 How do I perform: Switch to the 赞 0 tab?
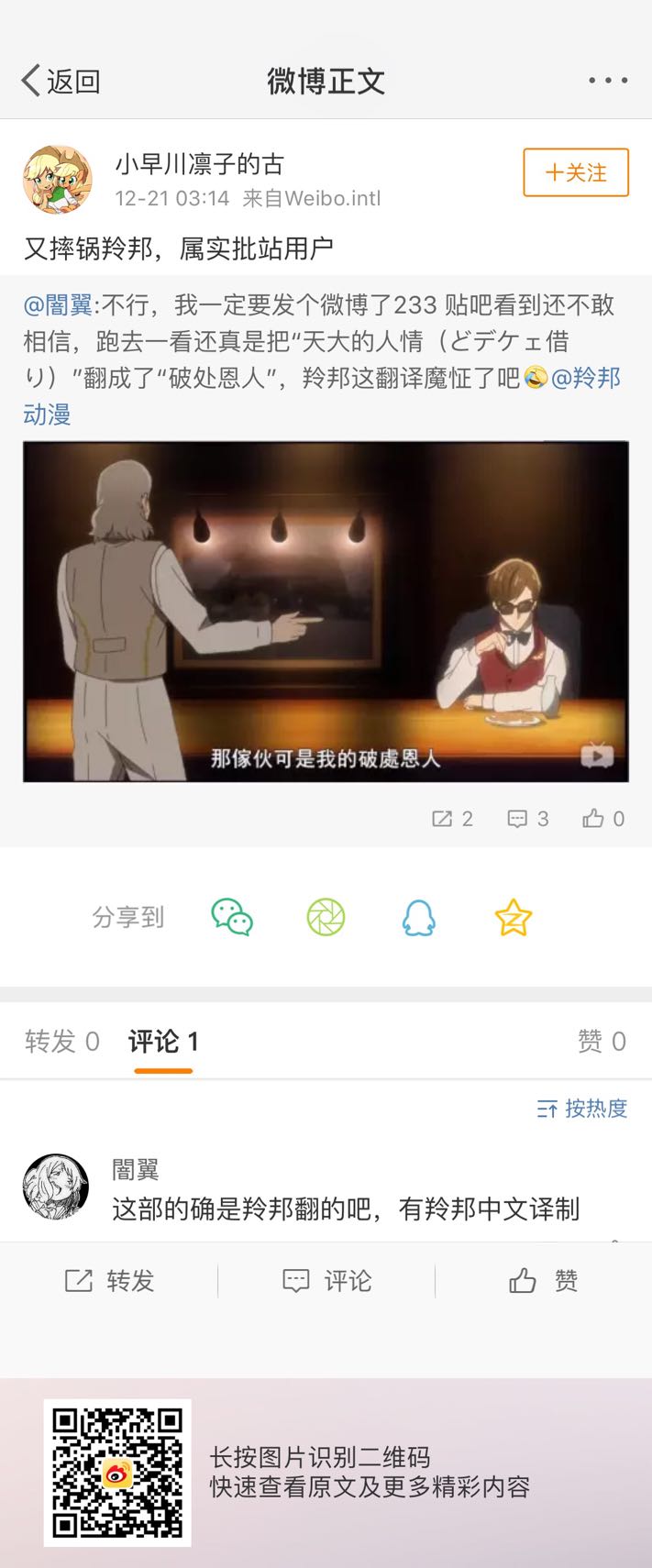602,1042
